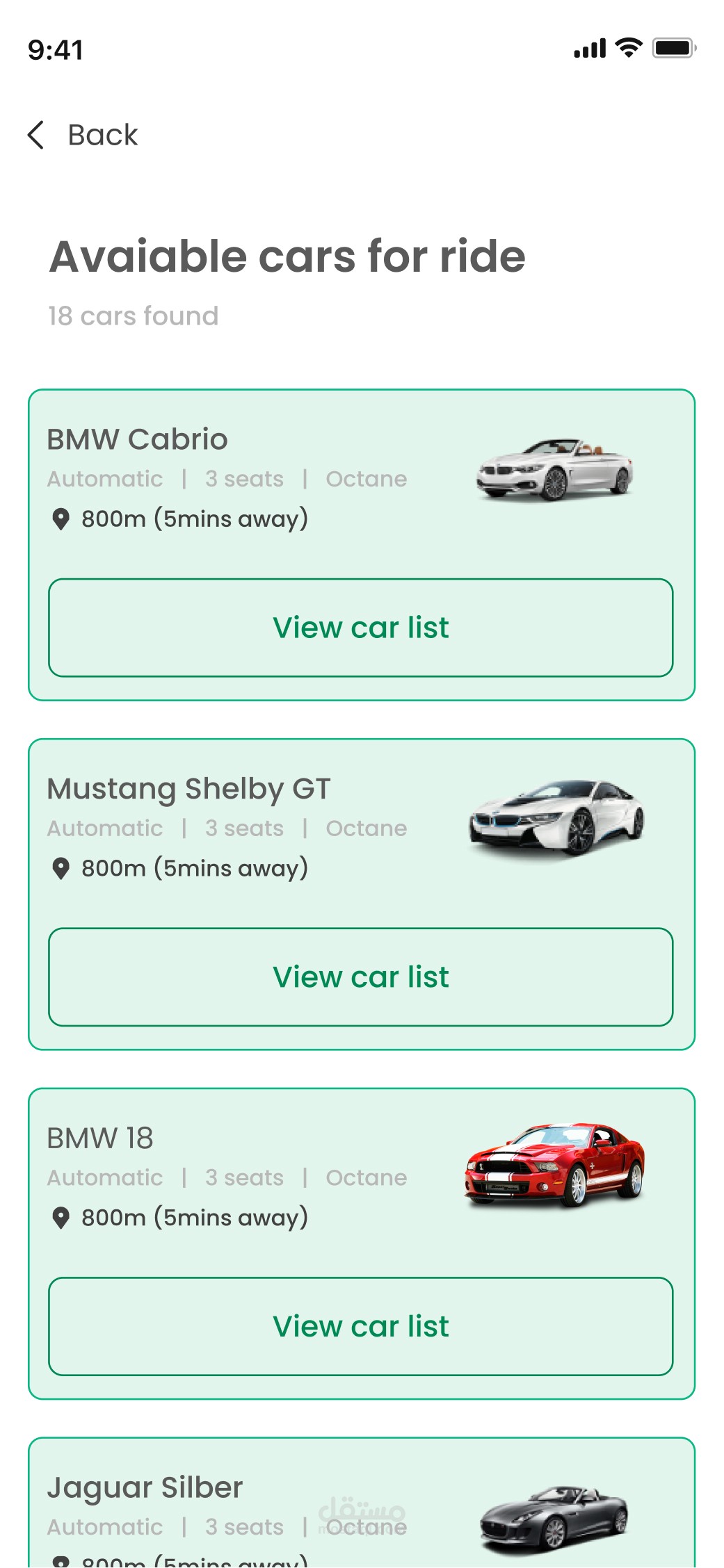The height and width of the screenshot is (1568, 724).
Task: Open View car list for Mustang Shelby GT
Action: pyautogui.click(x=361, y=977)
